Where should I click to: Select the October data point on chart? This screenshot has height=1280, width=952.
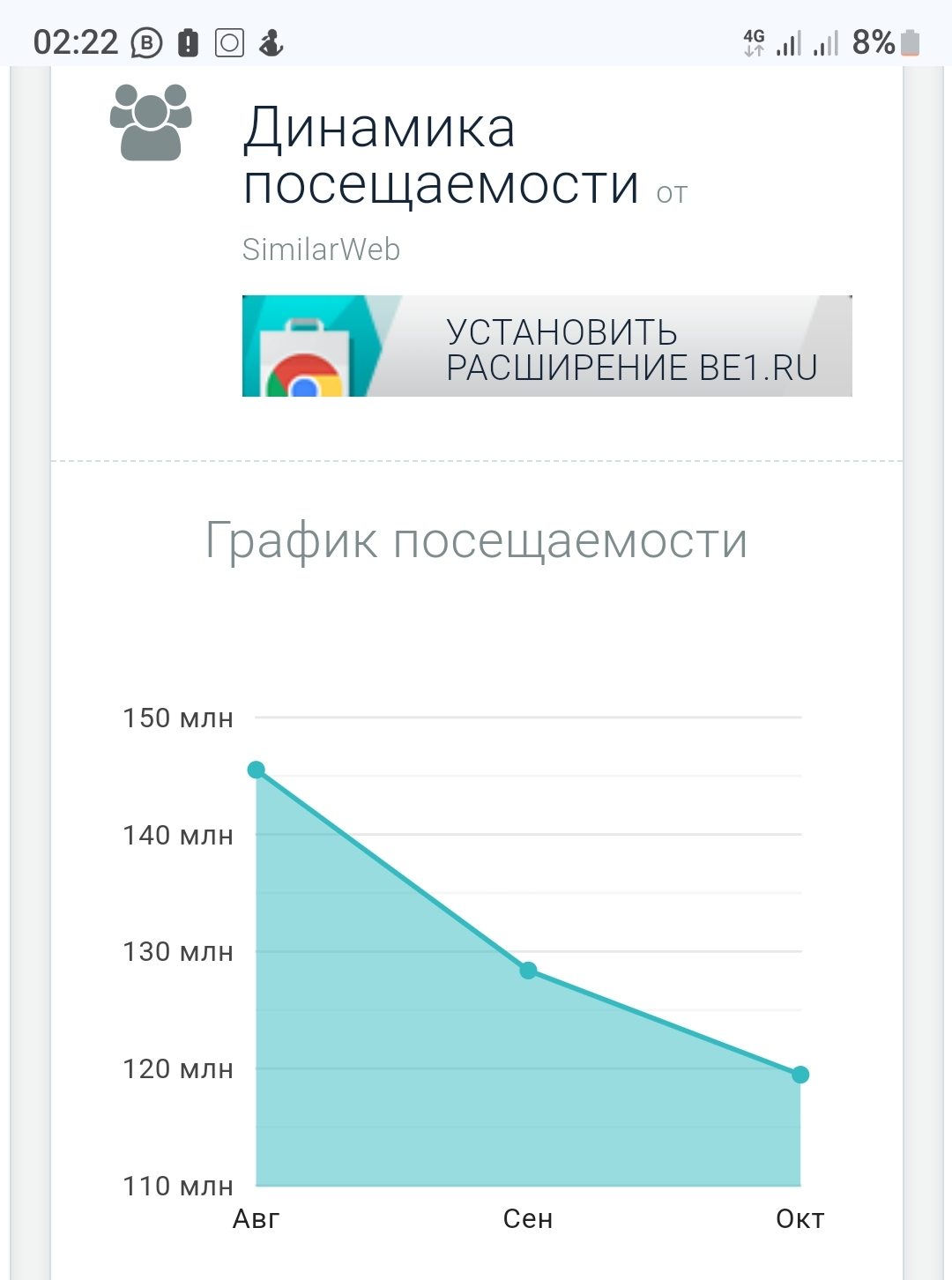pos(800,1075)
